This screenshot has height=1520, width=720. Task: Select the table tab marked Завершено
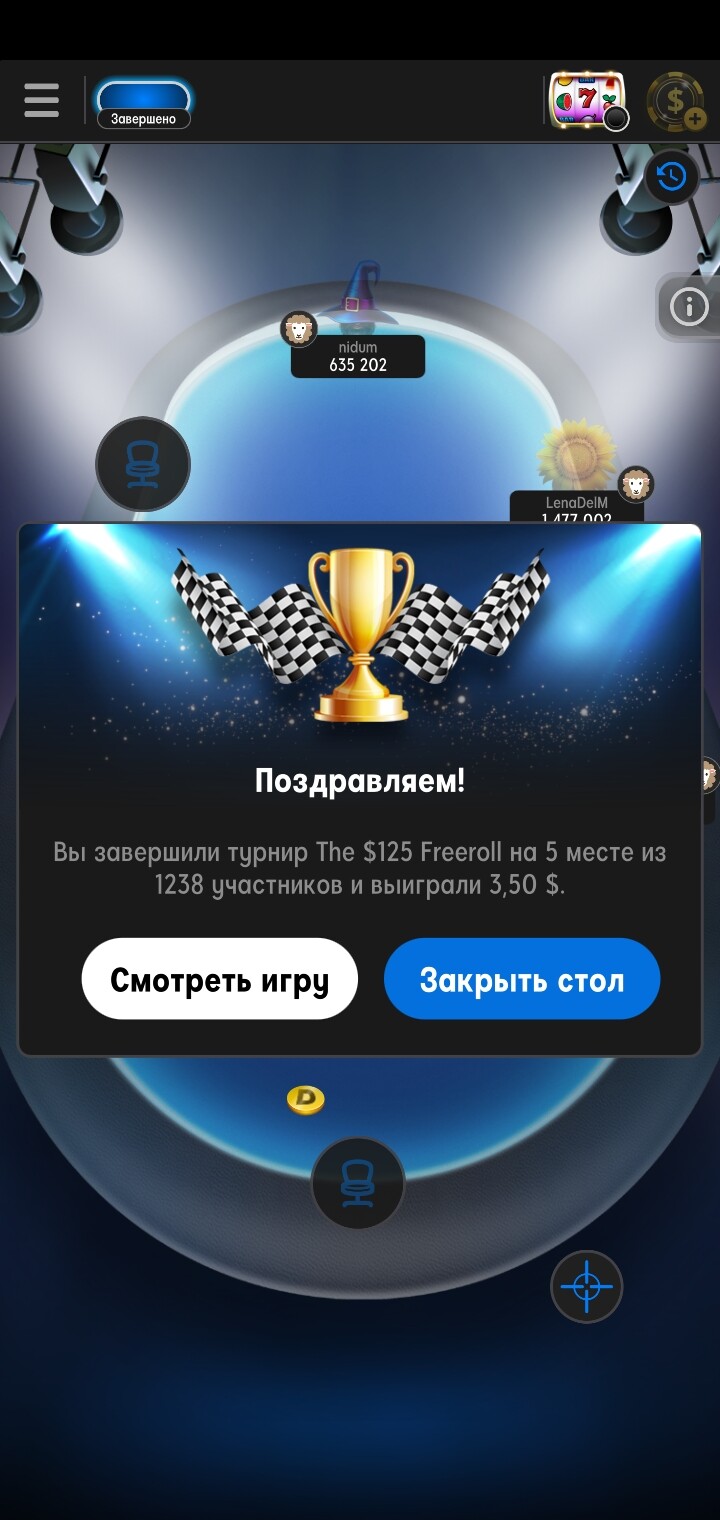point(142,104)
